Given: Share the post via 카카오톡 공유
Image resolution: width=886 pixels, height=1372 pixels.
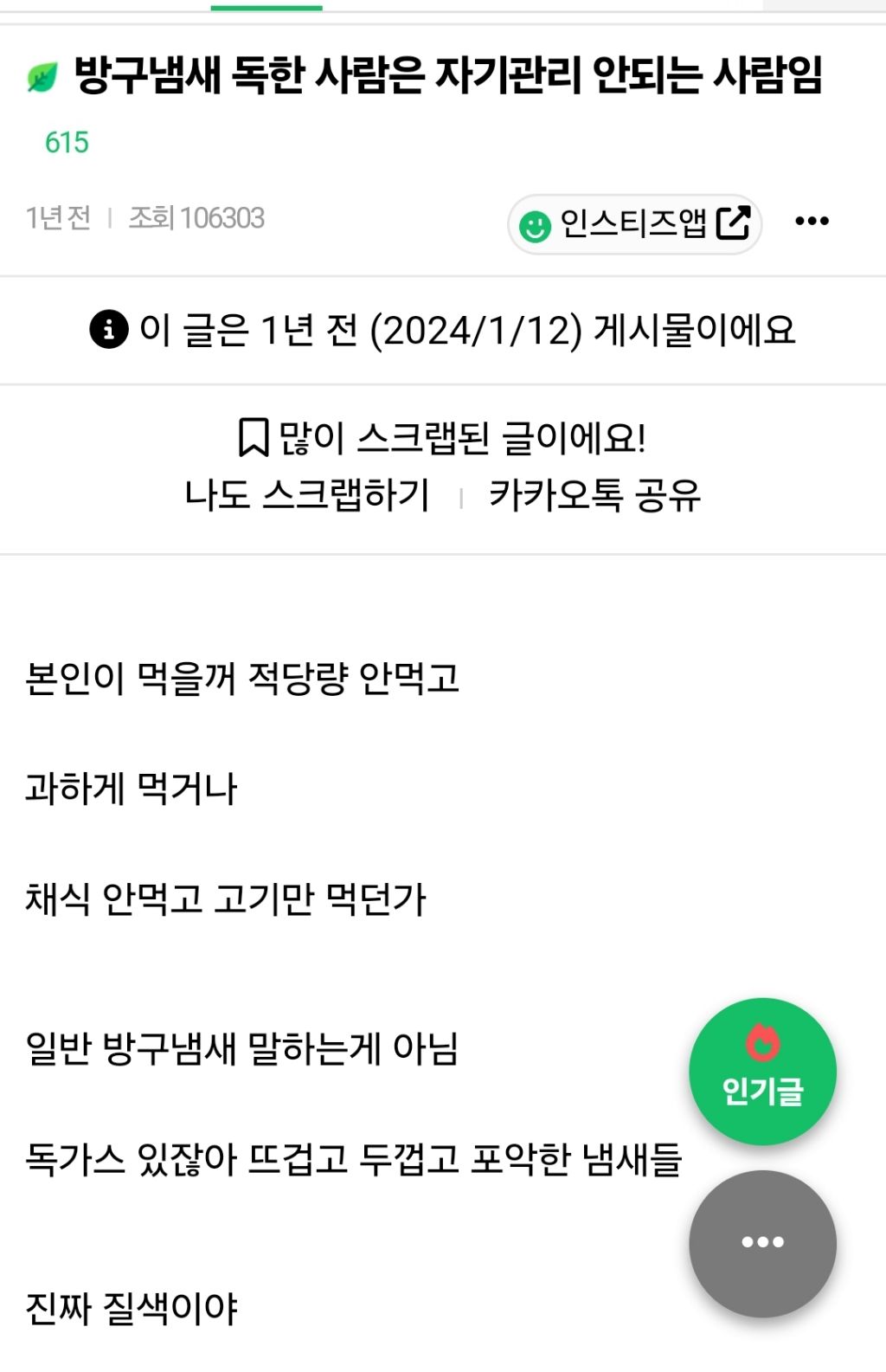Looking at the screenshot, I should click(x=594, y=495).
